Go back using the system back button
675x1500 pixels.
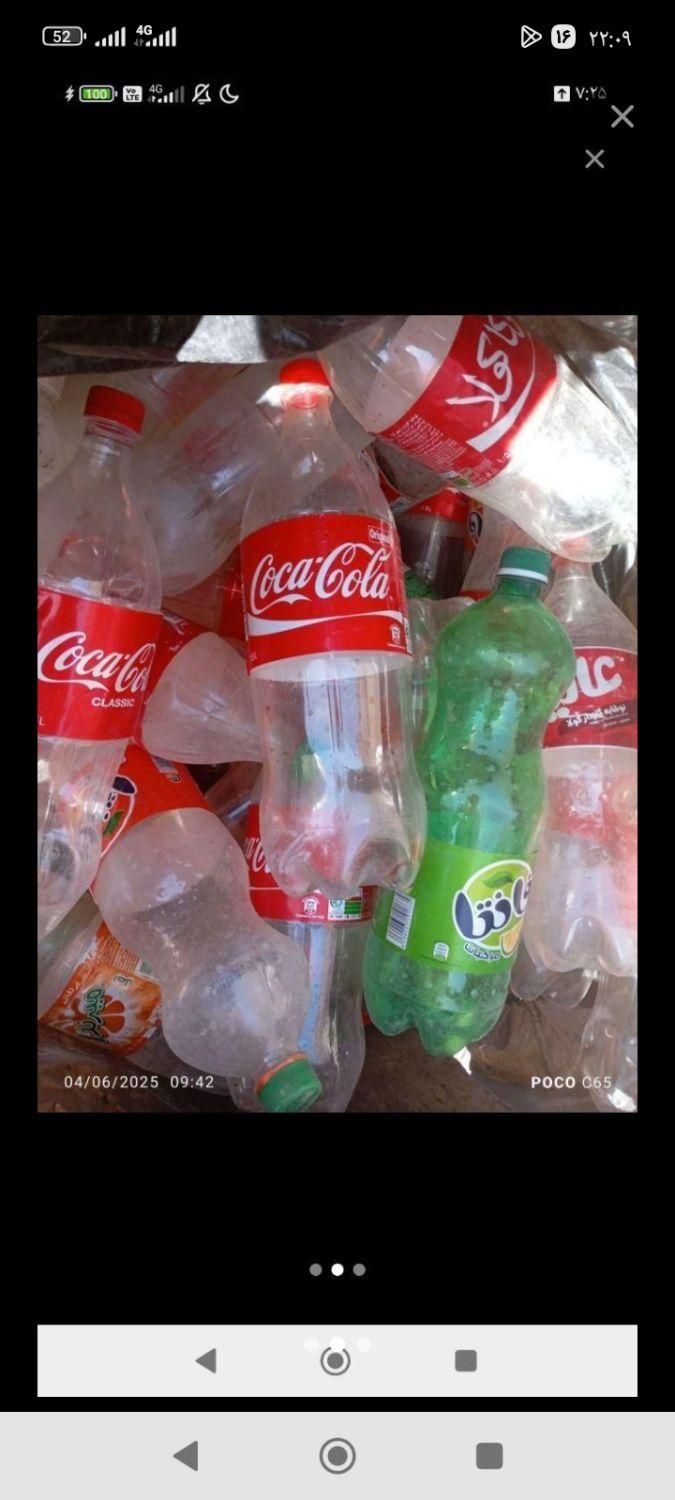(x=186, y=1455)
